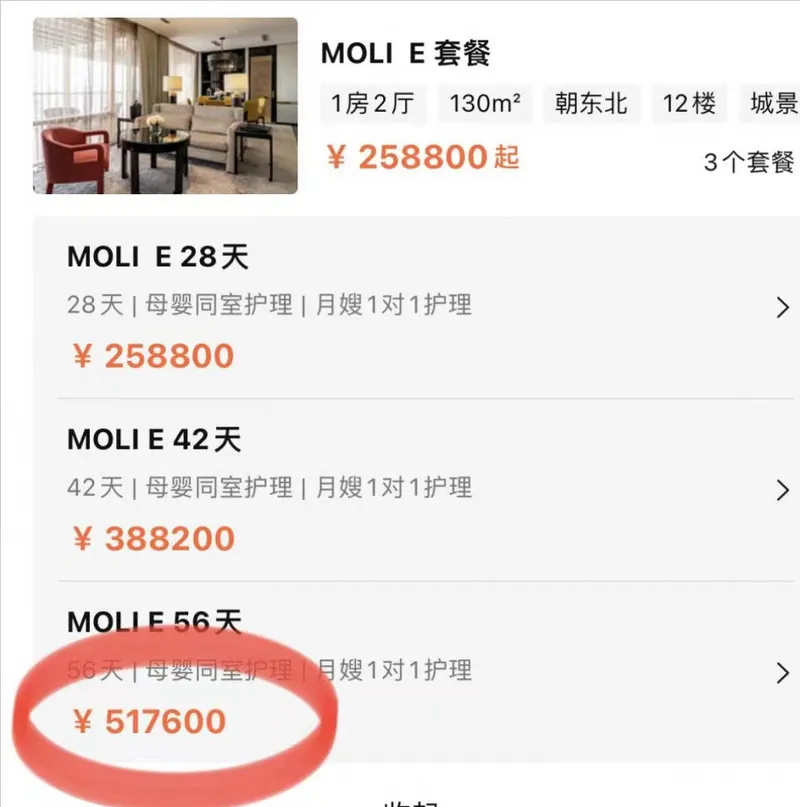This screenshot has height=807, width=800.
Task: View the MOLI E room photo
Action: pos(165,105)
